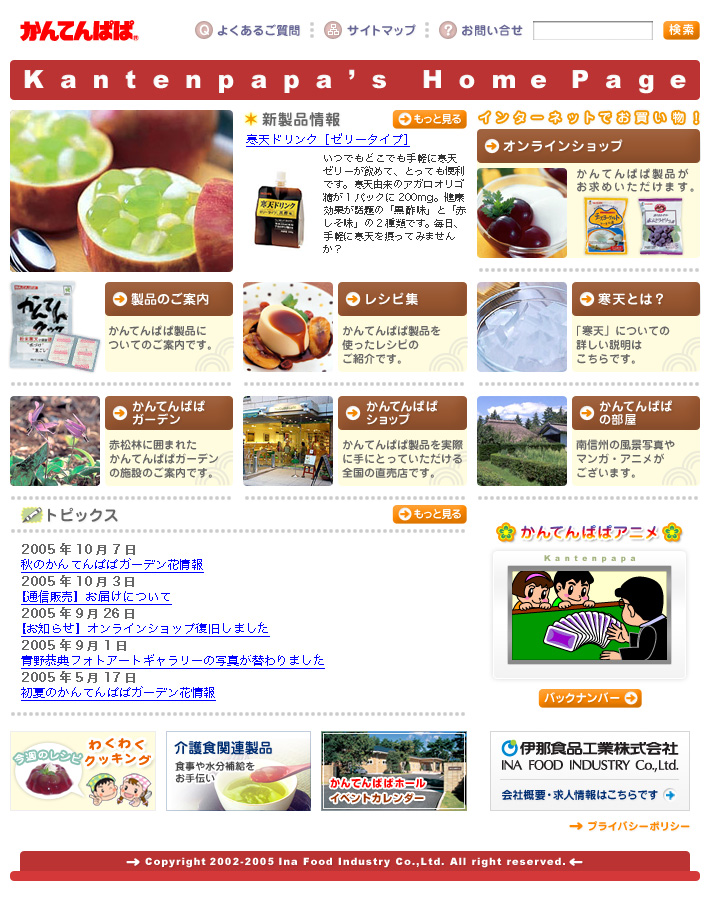Open 寒天ドリンク［ゼリータイプ］ link
The width and height of the screenshot is (710, 901).
[x=327, y=140]
